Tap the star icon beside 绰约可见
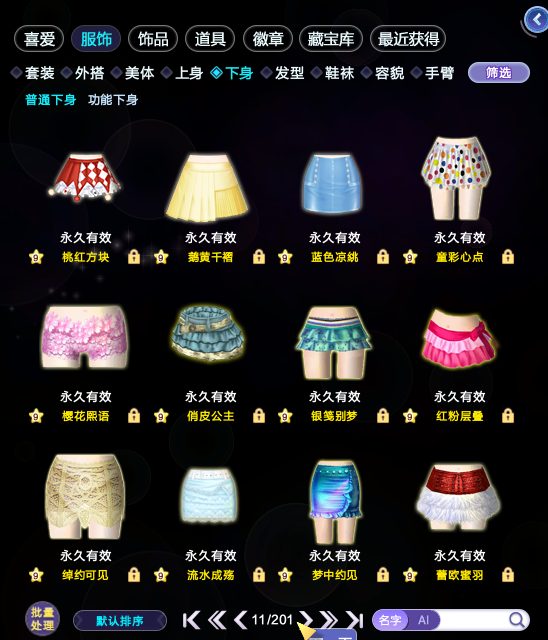 (x=36, y=575)
